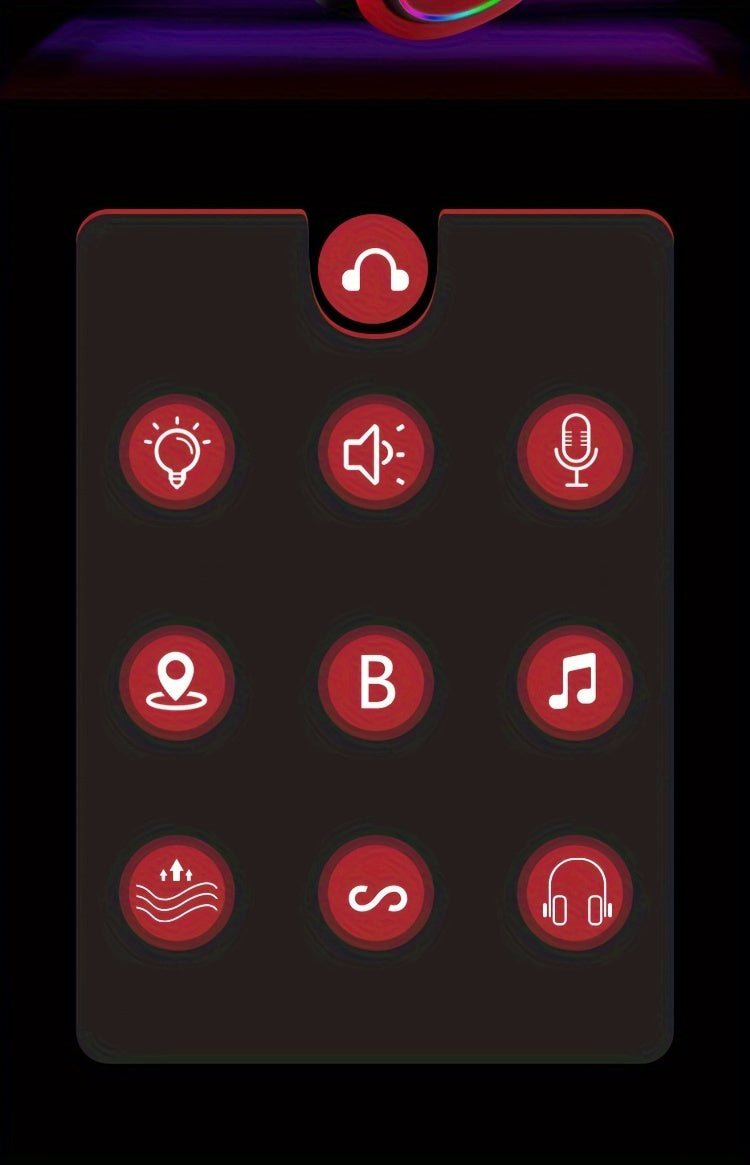The width and height of the screenshot is (750, 1165).
Task: Activate the bass enhancement button
Action: click(177, 896)
